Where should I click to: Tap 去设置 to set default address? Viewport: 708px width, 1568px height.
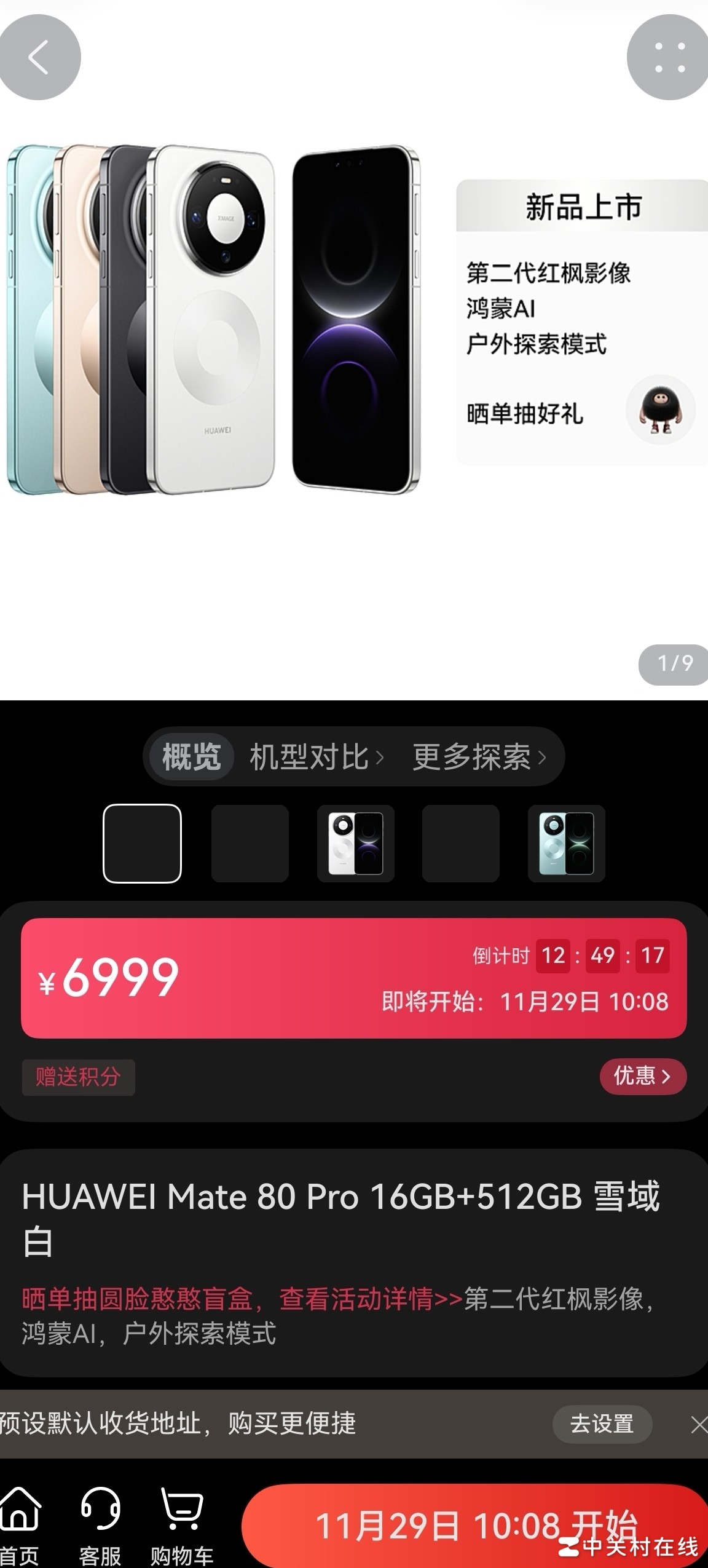(602, 1423)
